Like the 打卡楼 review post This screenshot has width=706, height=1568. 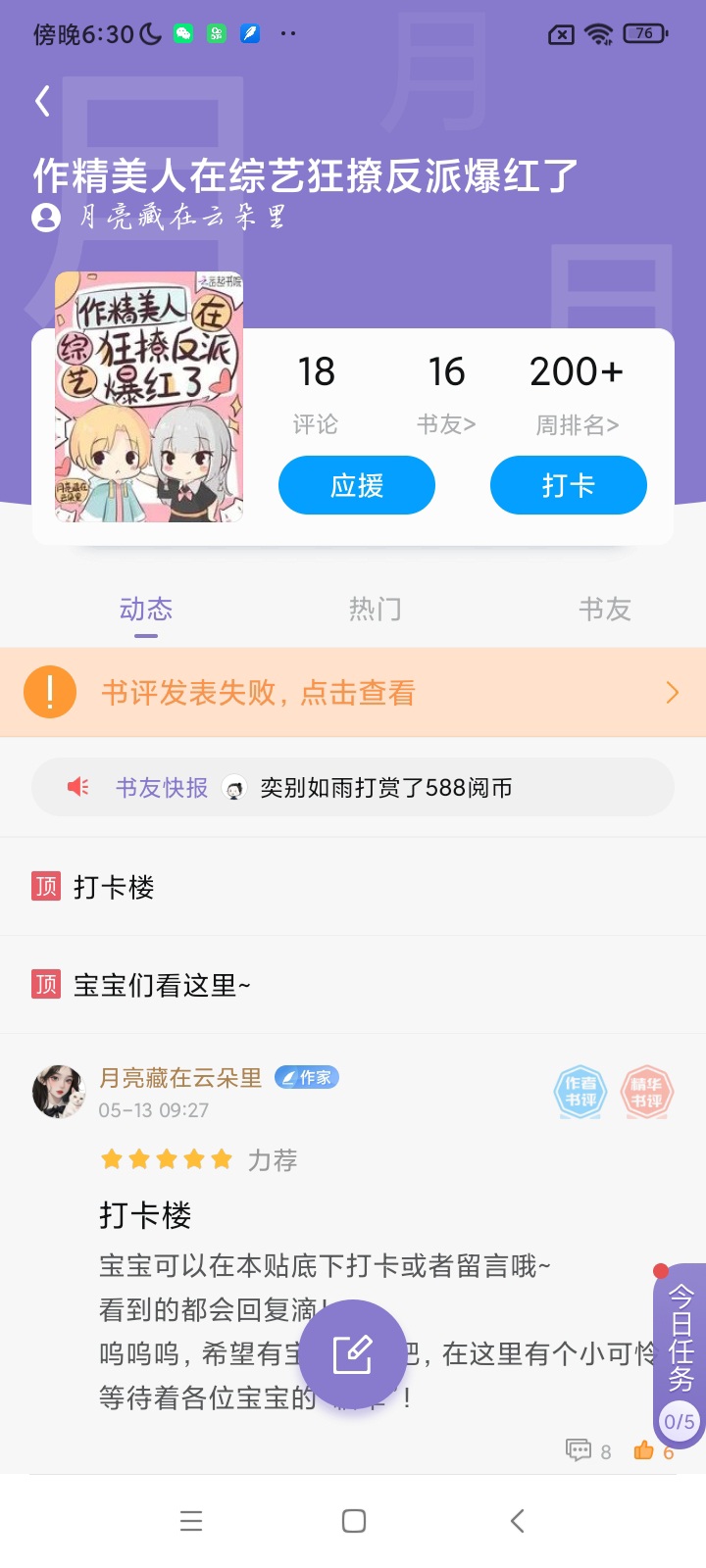[654, 1450]
